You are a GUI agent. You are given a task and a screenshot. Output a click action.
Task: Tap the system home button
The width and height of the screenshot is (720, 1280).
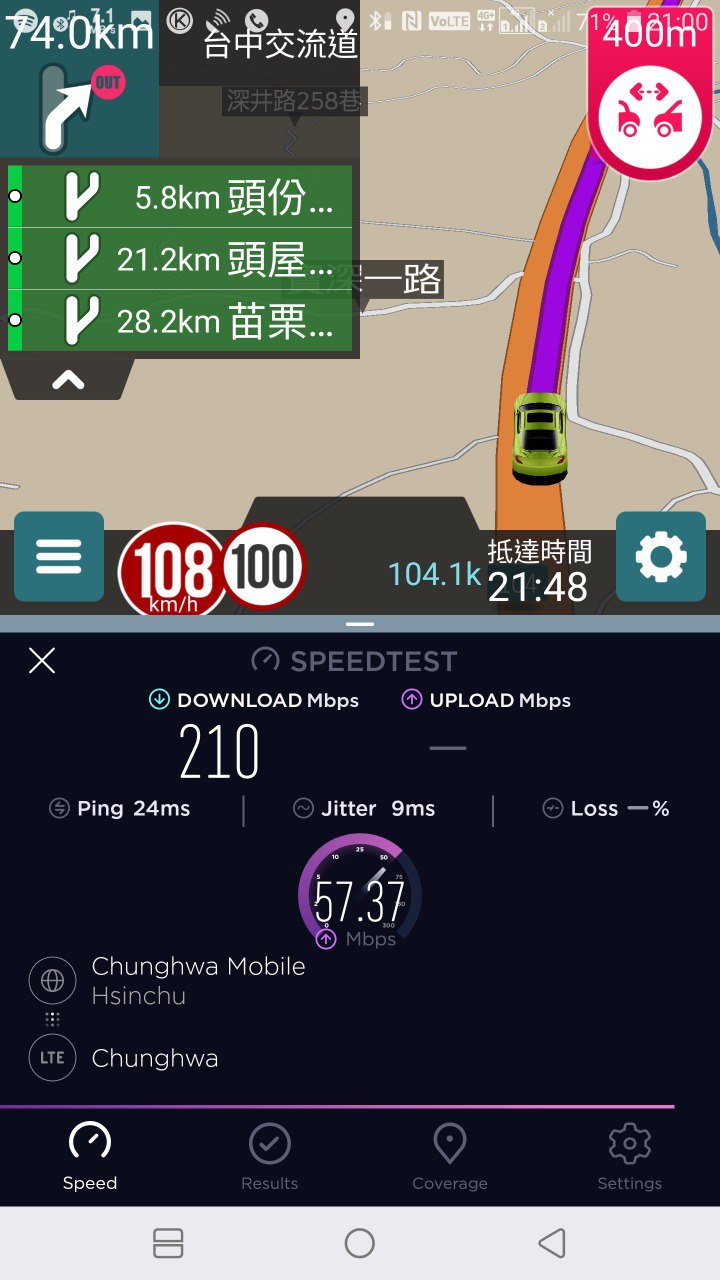coord(359,1243)
